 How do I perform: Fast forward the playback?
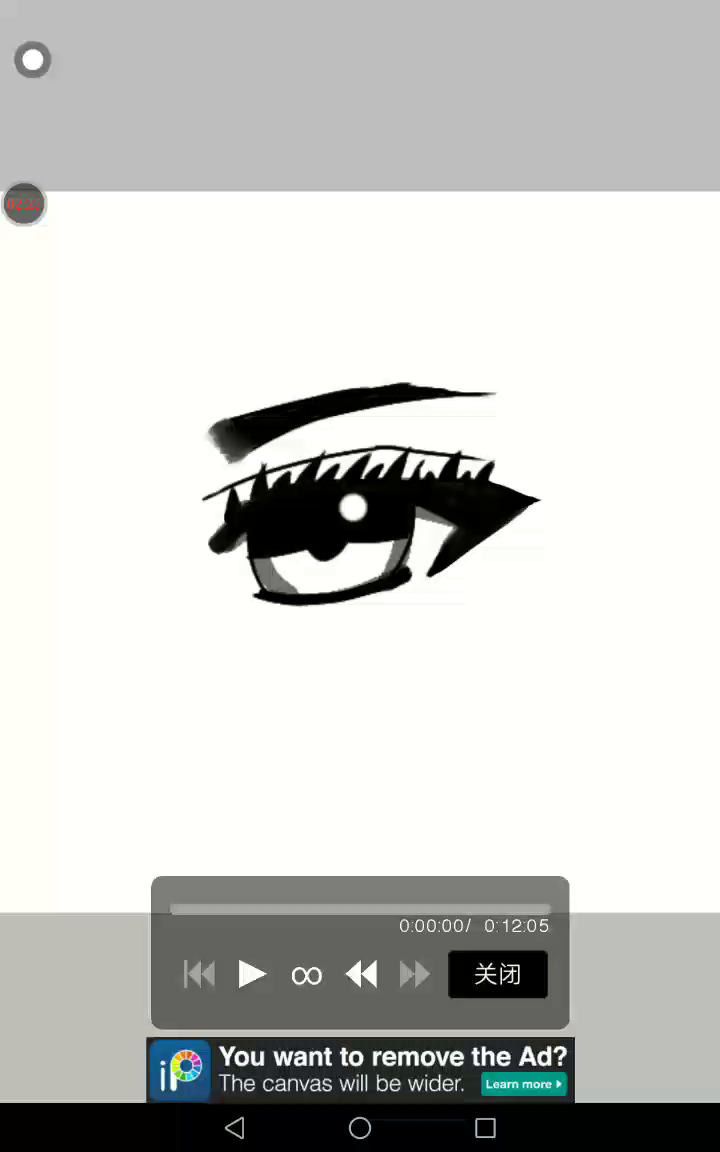415,974
